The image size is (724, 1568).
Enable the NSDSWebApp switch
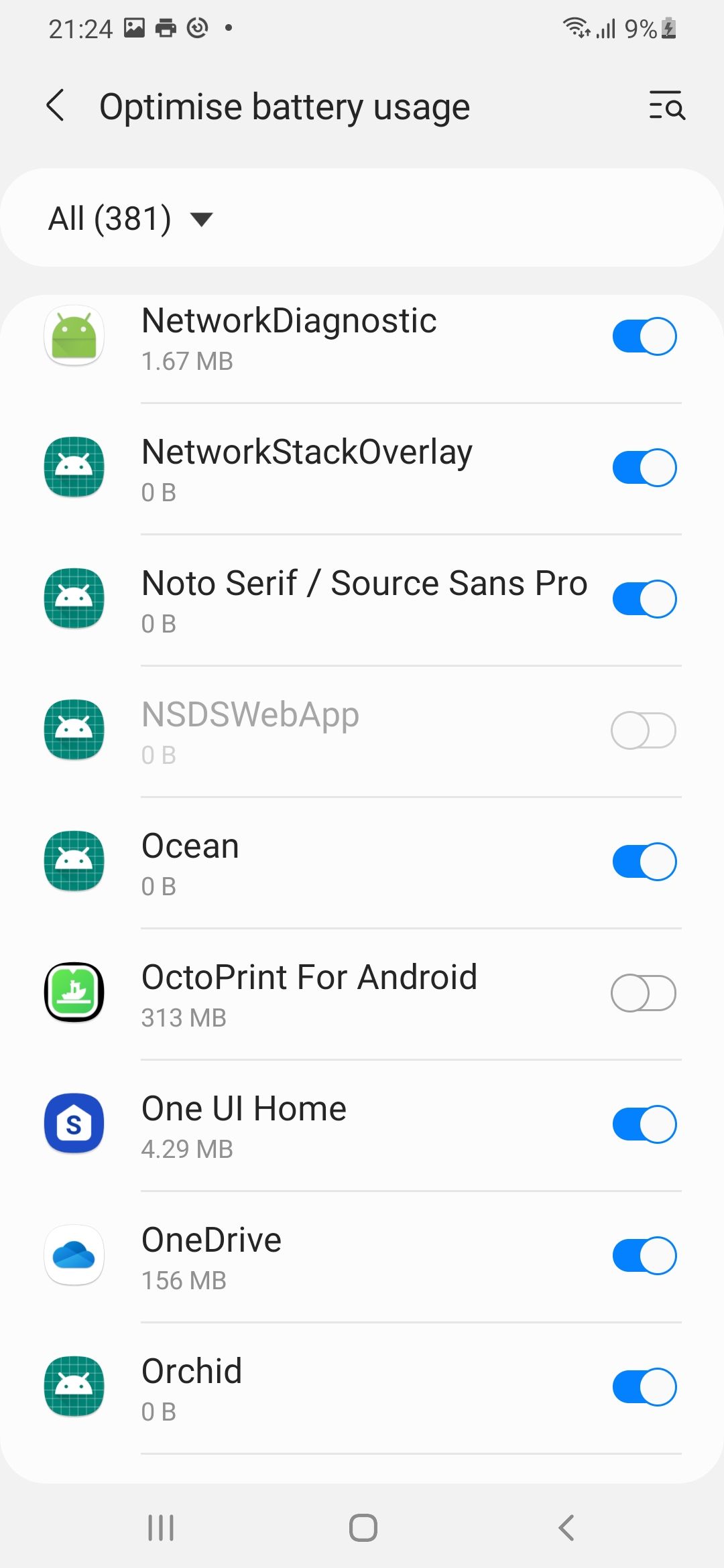click(x=643, y=731)
